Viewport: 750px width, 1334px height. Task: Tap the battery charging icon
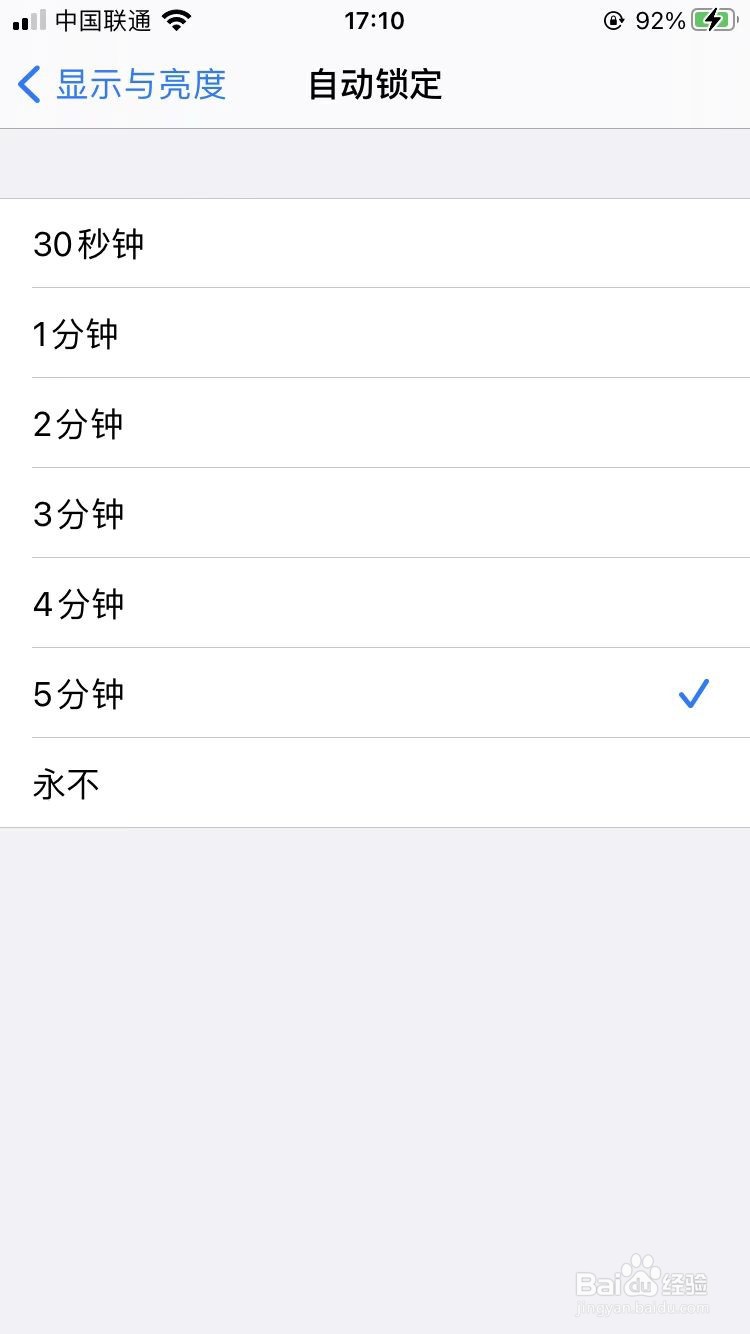click(712, 19)
